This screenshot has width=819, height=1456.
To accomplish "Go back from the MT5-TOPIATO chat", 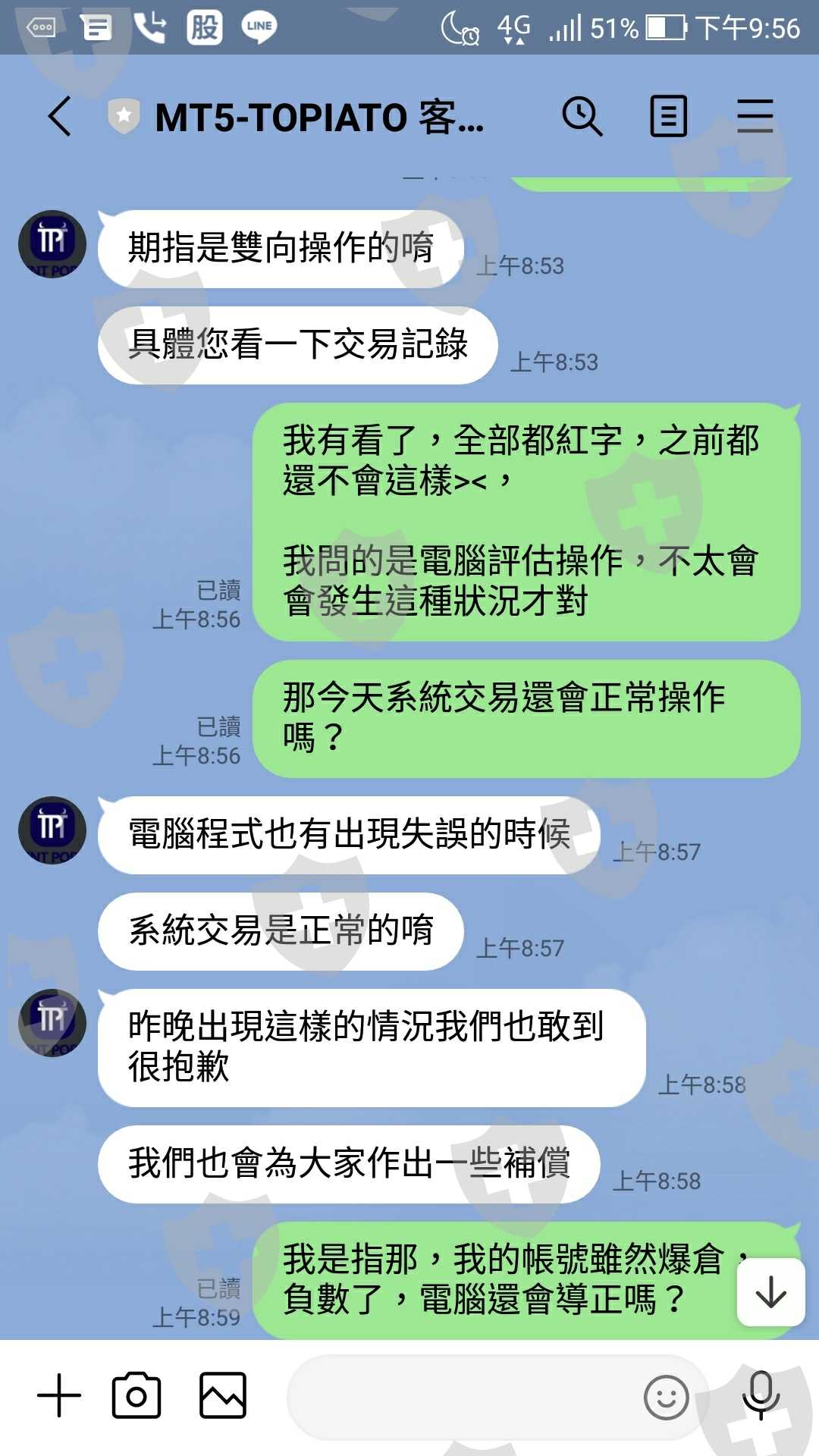I will click(59, 117).
